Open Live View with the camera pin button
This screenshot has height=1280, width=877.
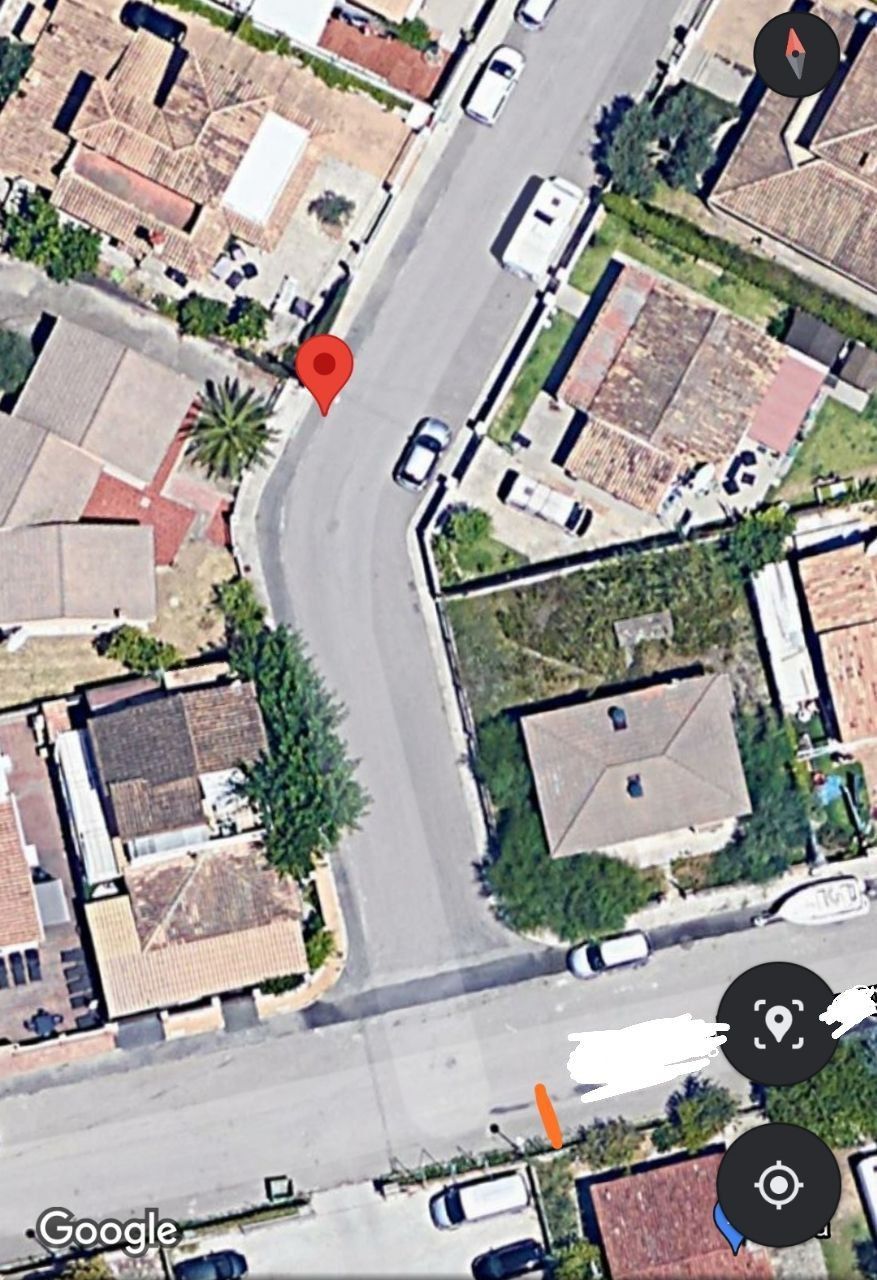pos(778,1023)
